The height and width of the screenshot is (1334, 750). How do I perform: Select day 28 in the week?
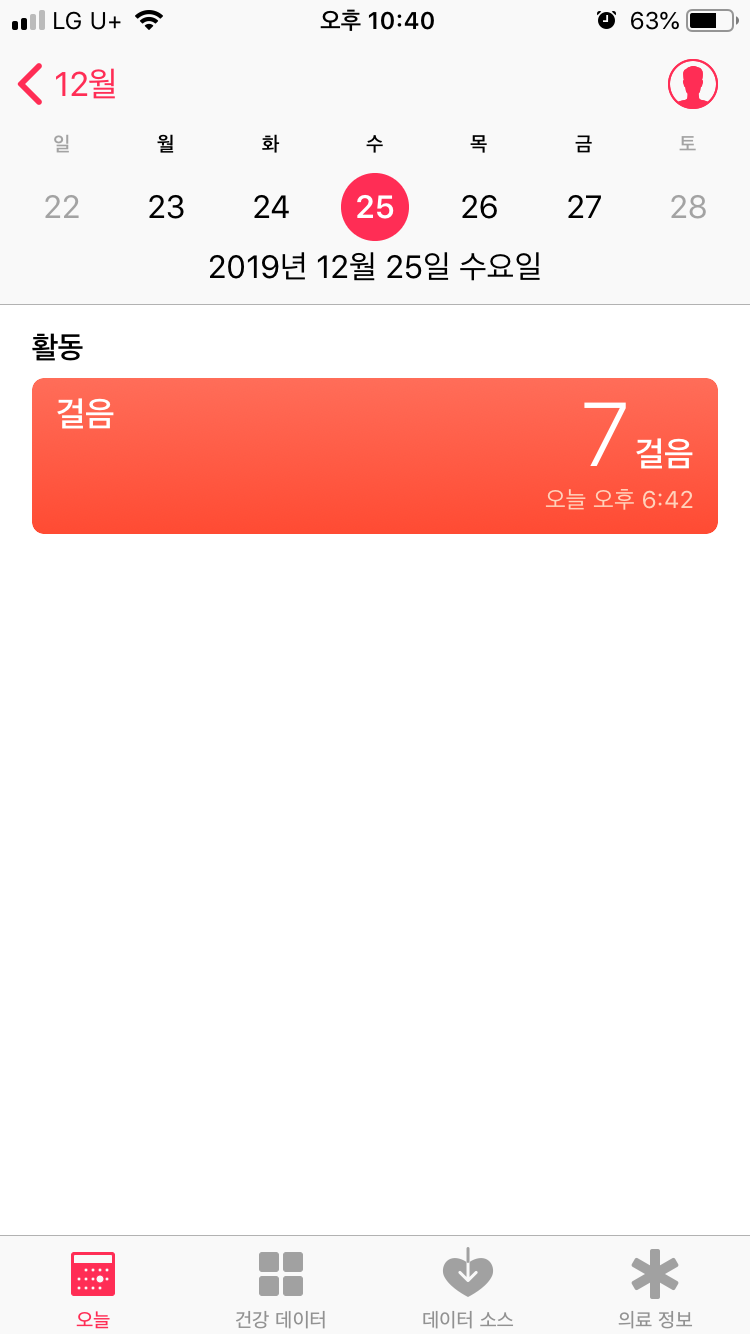(x=688, y=207)
